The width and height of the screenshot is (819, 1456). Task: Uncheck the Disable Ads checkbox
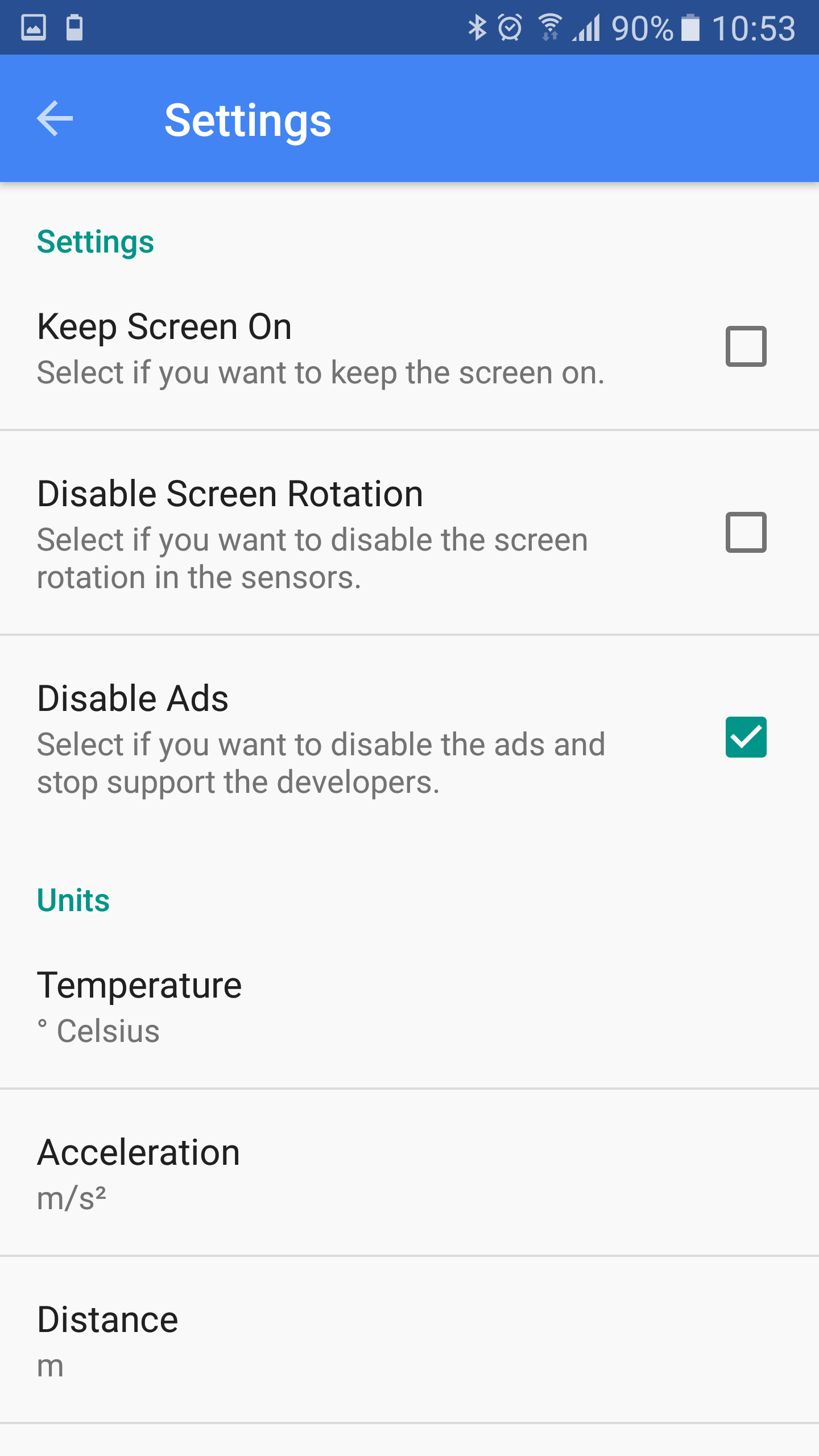pyautogui.click(x=746, y=737)
